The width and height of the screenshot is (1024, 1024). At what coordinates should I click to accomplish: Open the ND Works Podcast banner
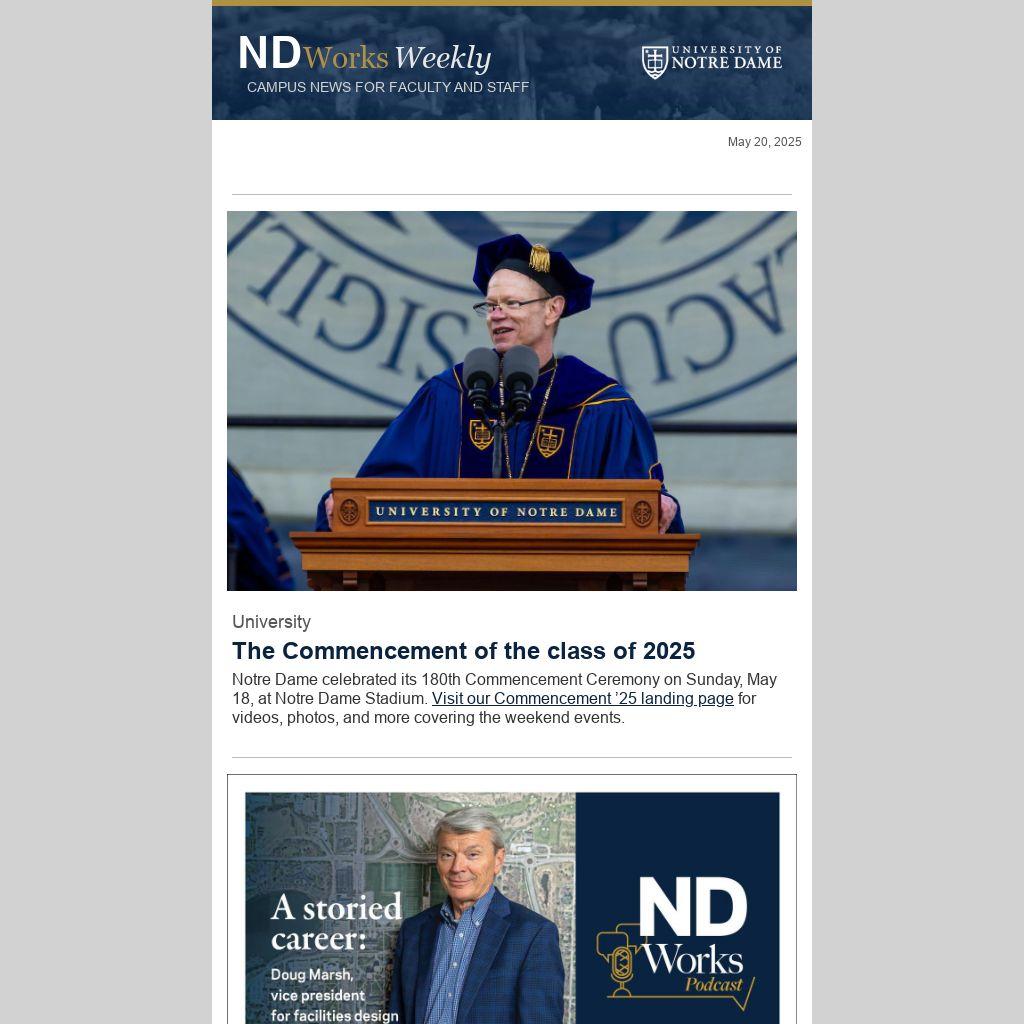point(512,907)
